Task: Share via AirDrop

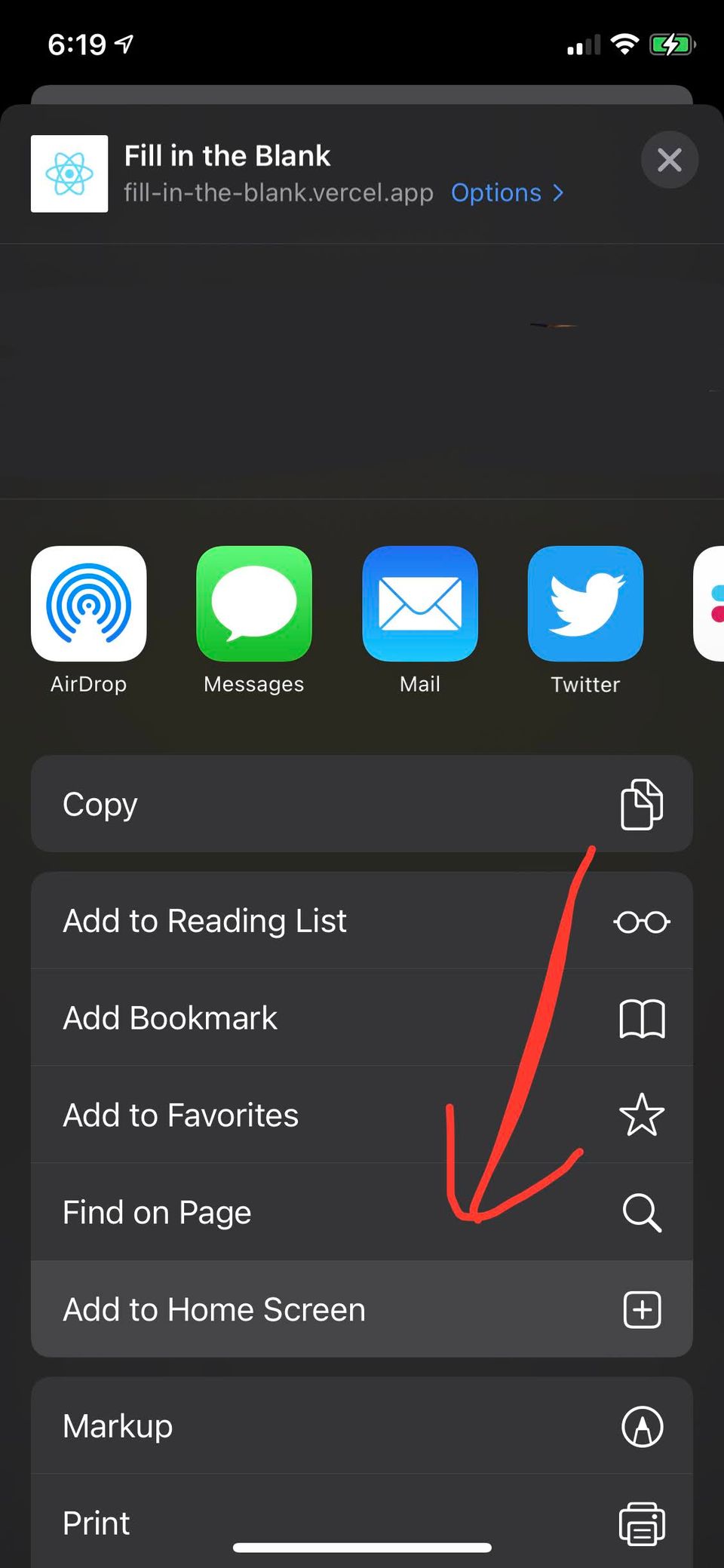Action: 88,603
